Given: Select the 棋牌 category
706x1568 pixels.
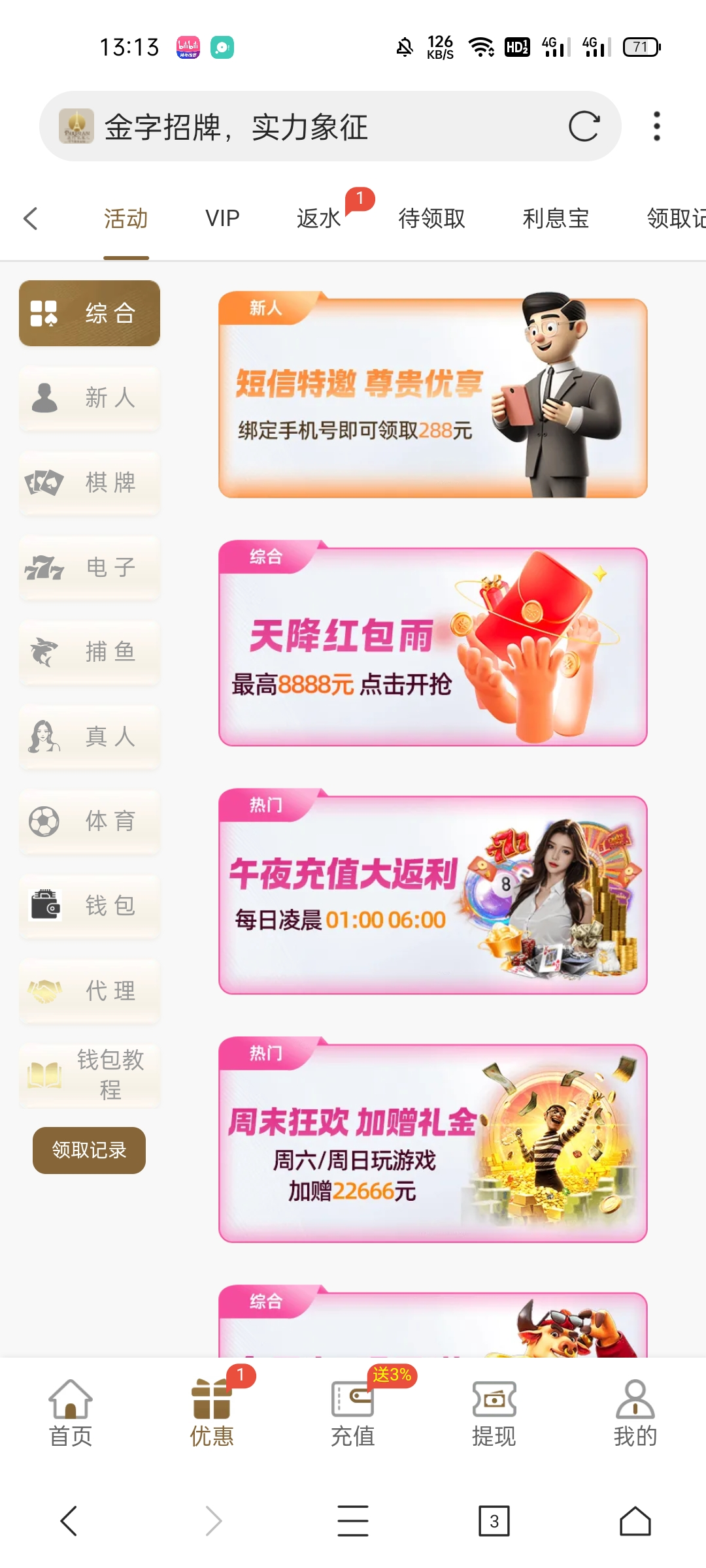Looking at the screenshot, I should point(90,483).
